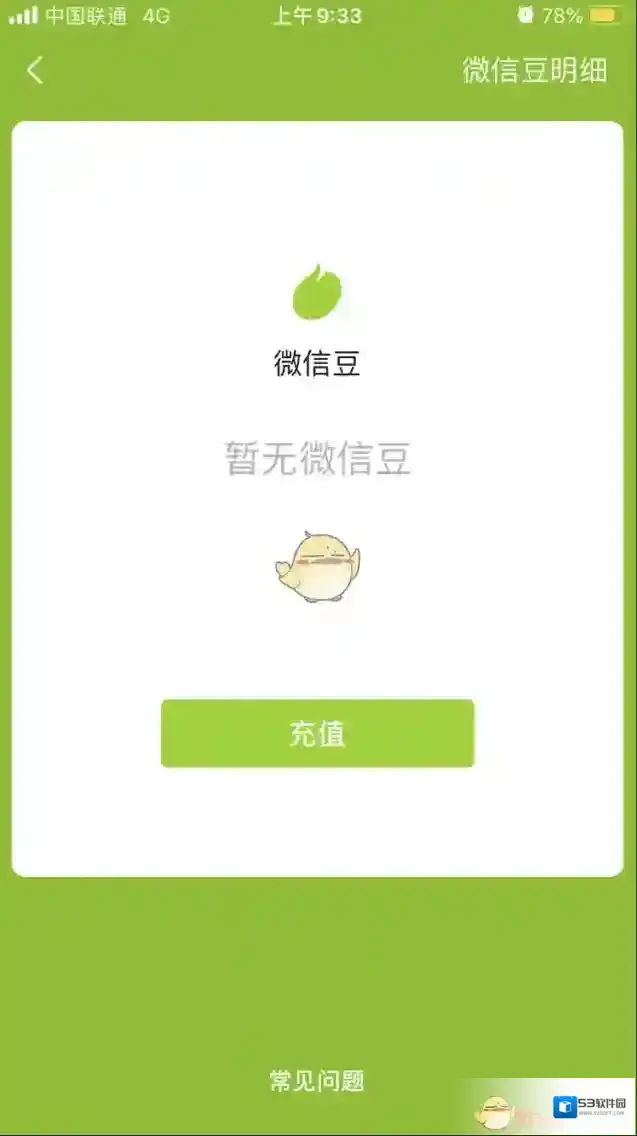Open 常见问题 FAQ link
The height and width of the screenshot is (1136, 637).
click(x=317, y=1081)
